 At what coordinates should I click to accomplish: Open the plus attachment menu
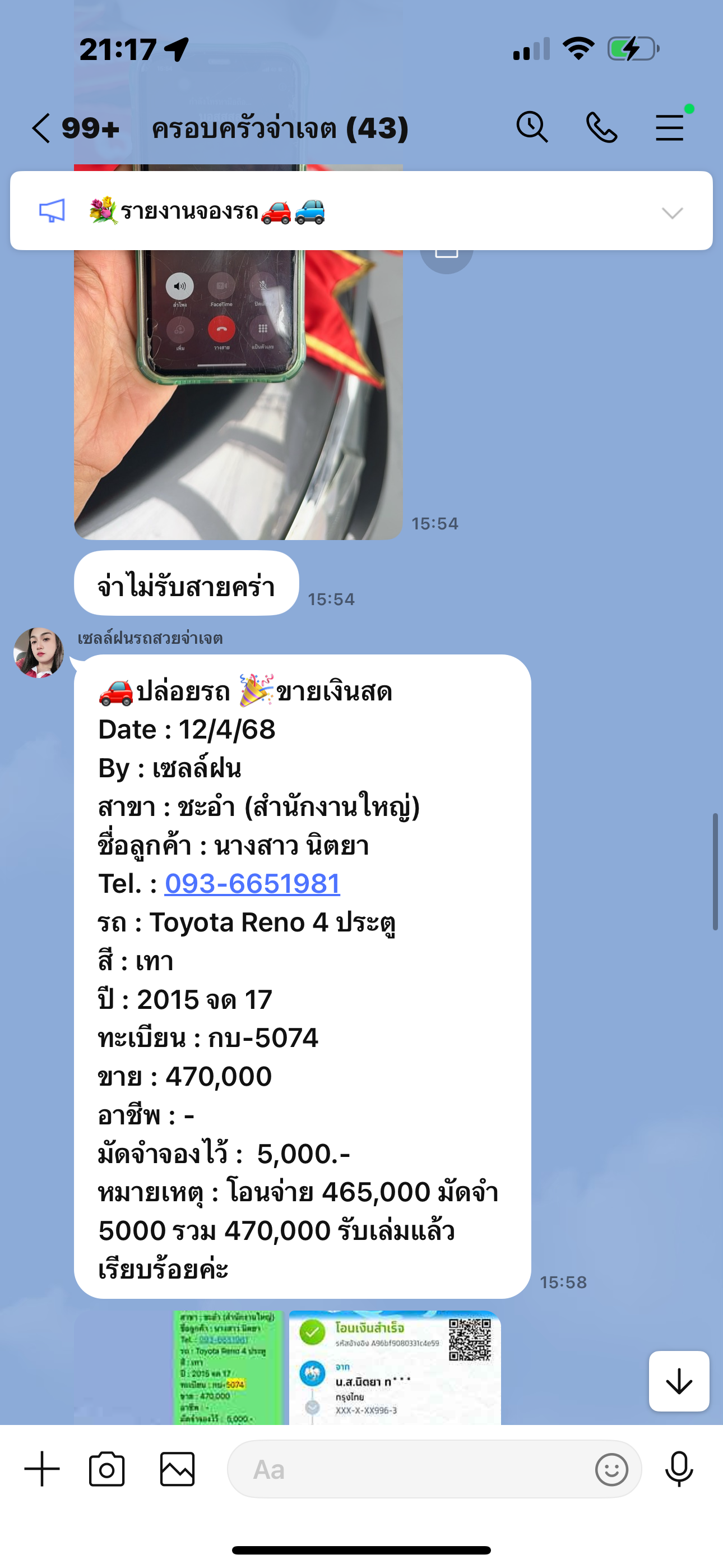click(42, 1469)
